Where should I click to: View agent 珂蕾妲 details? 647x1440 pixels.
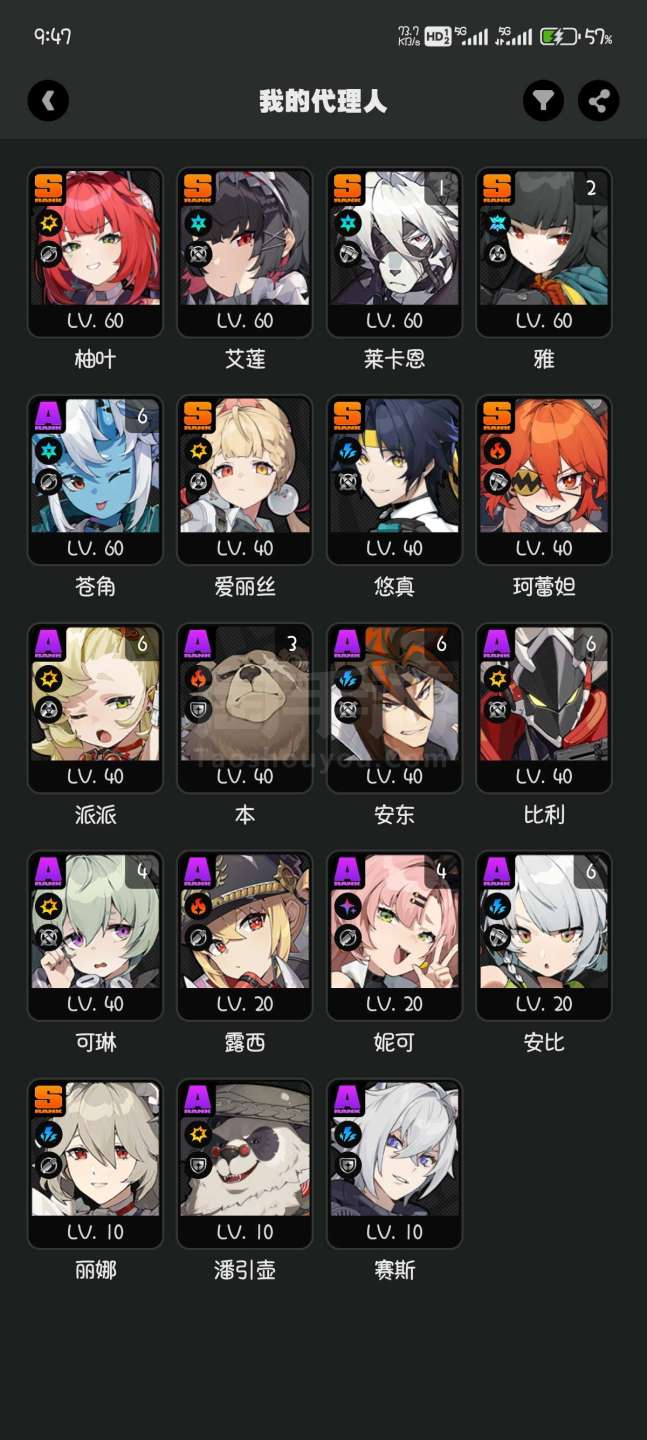coord(544,480)
